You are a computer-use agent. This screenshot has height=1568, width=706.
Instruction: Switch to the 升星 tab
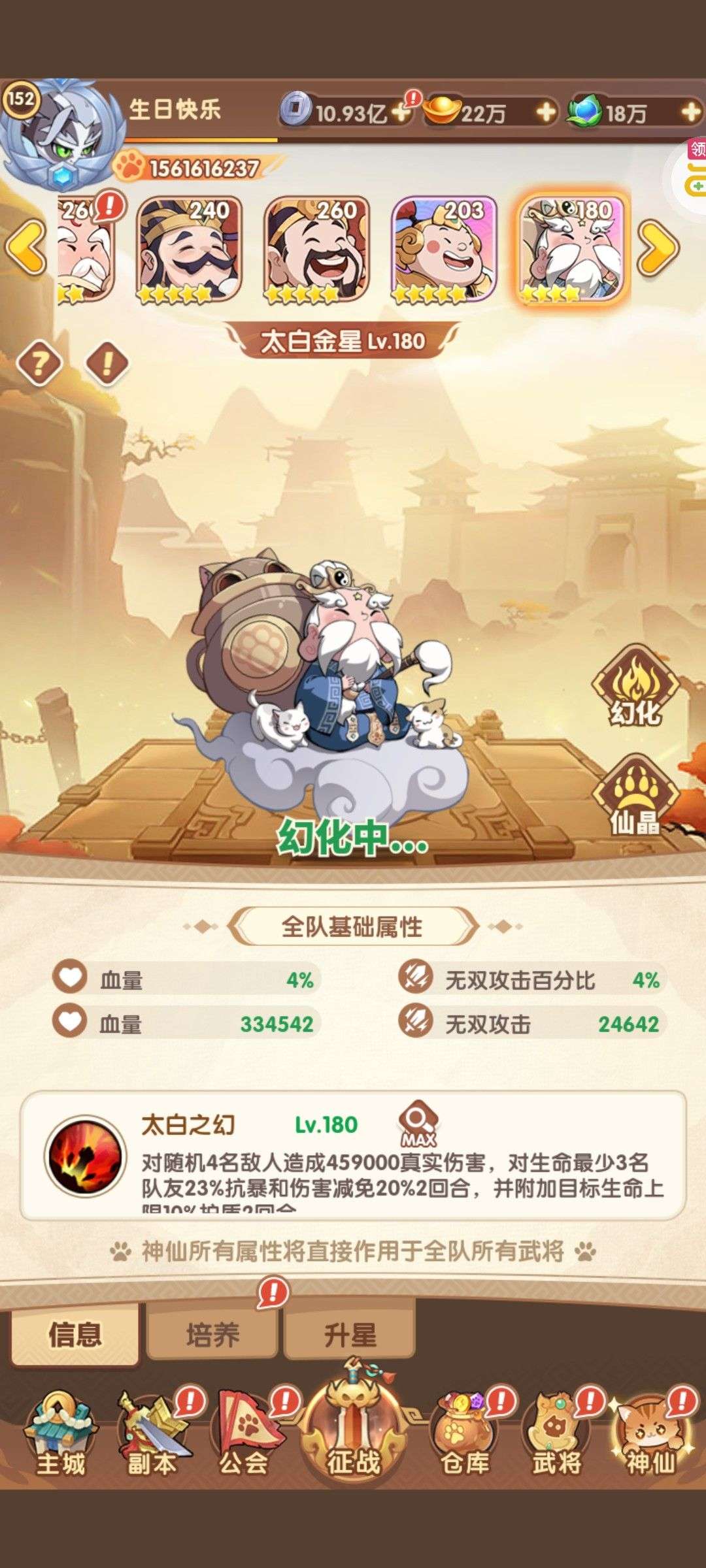350,1334
